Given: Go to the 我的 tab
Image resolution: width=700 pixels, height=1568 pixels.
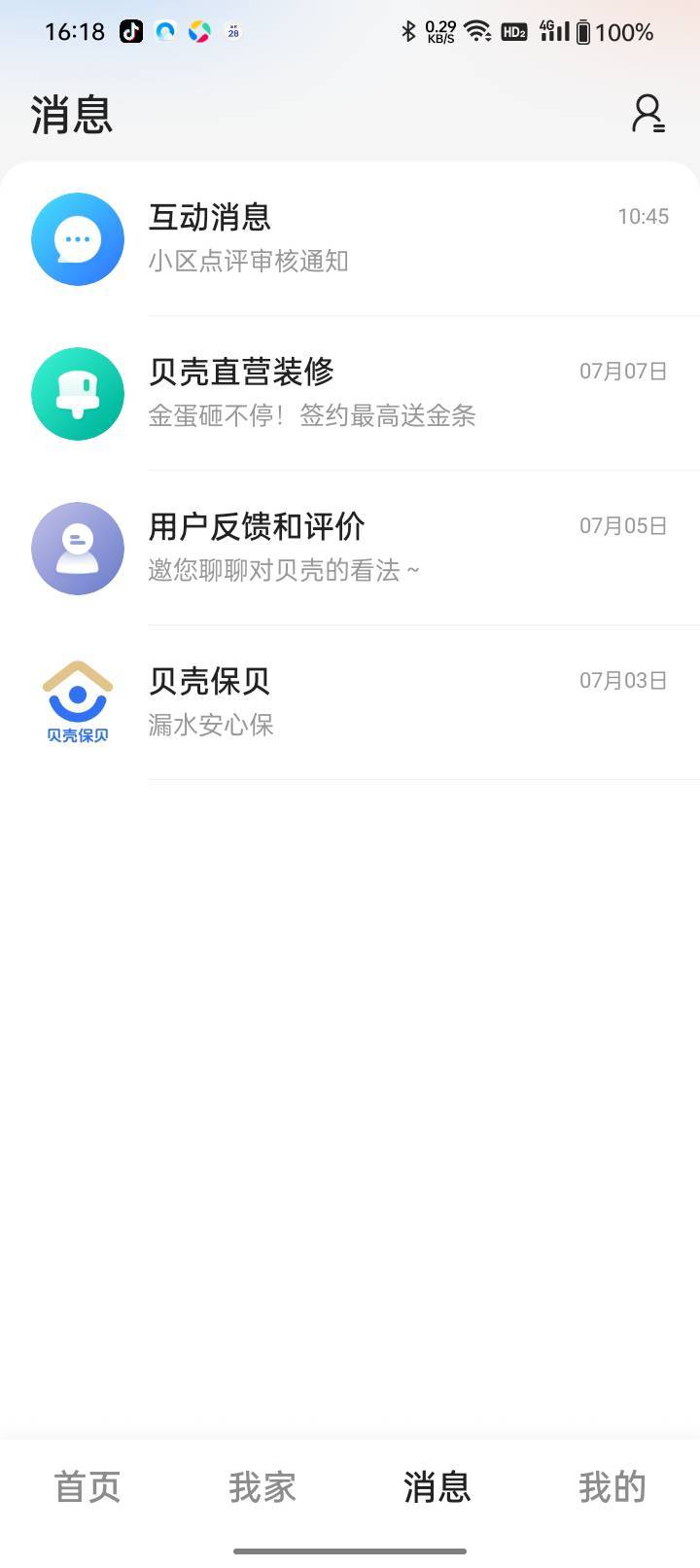Looking at the screenshot, I should pos(612,1487).
